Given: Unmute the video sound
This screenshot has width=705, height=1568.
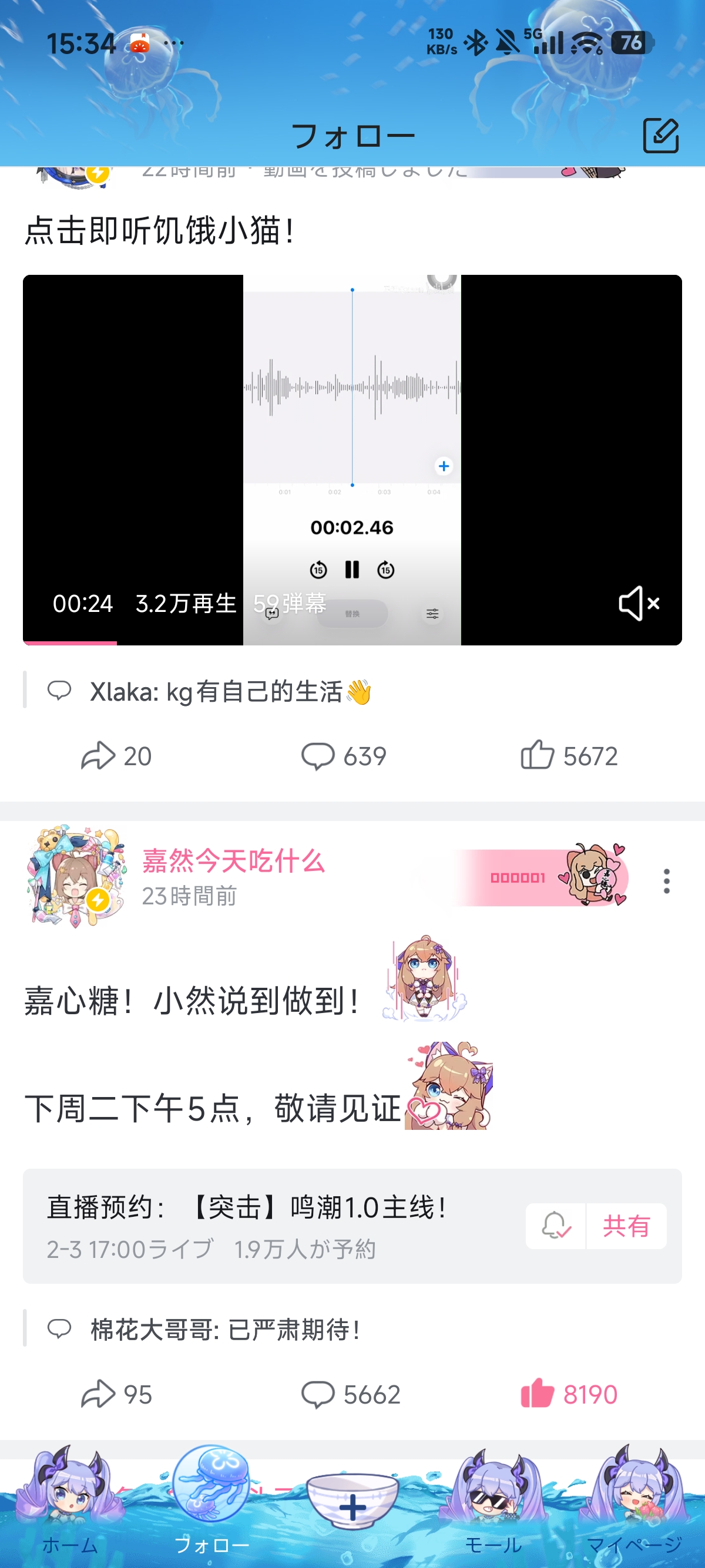Looking at the screenshot, I should (639, 603).
